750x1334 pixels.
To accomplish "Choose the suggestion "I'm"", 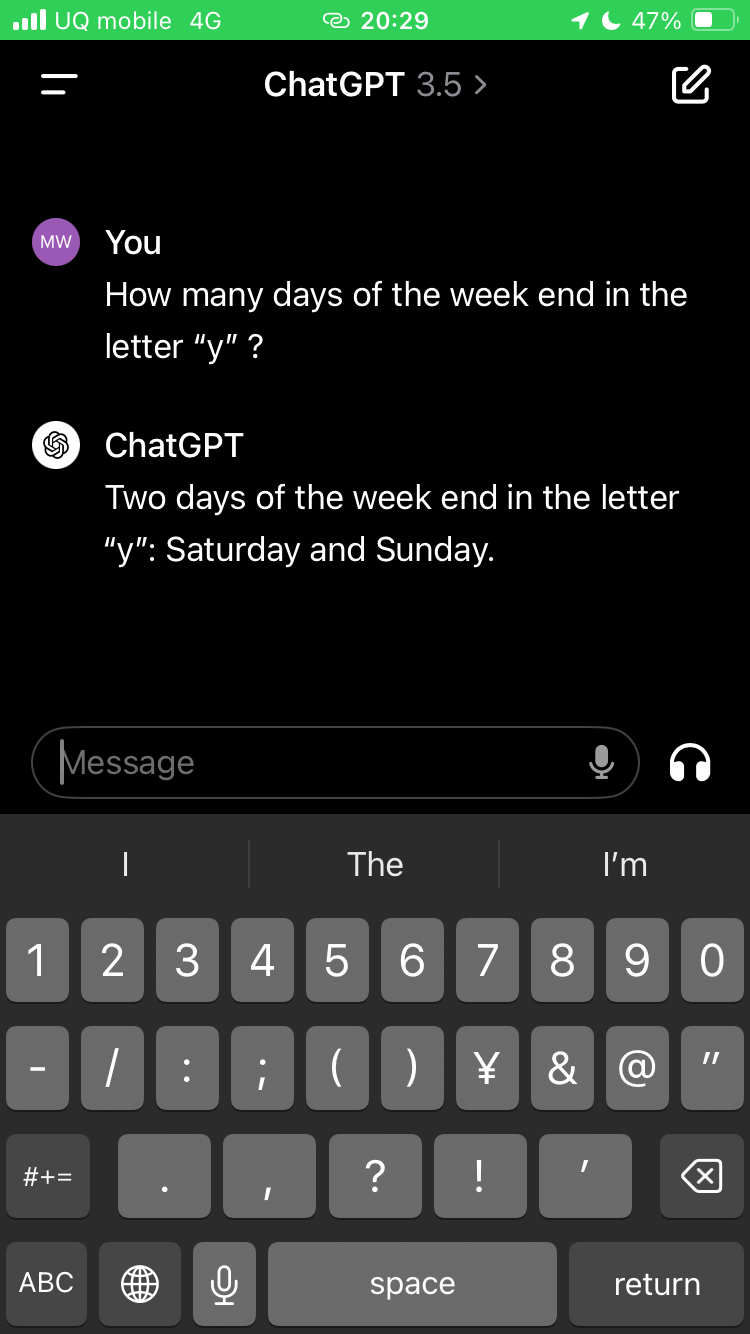I will 625,864.
